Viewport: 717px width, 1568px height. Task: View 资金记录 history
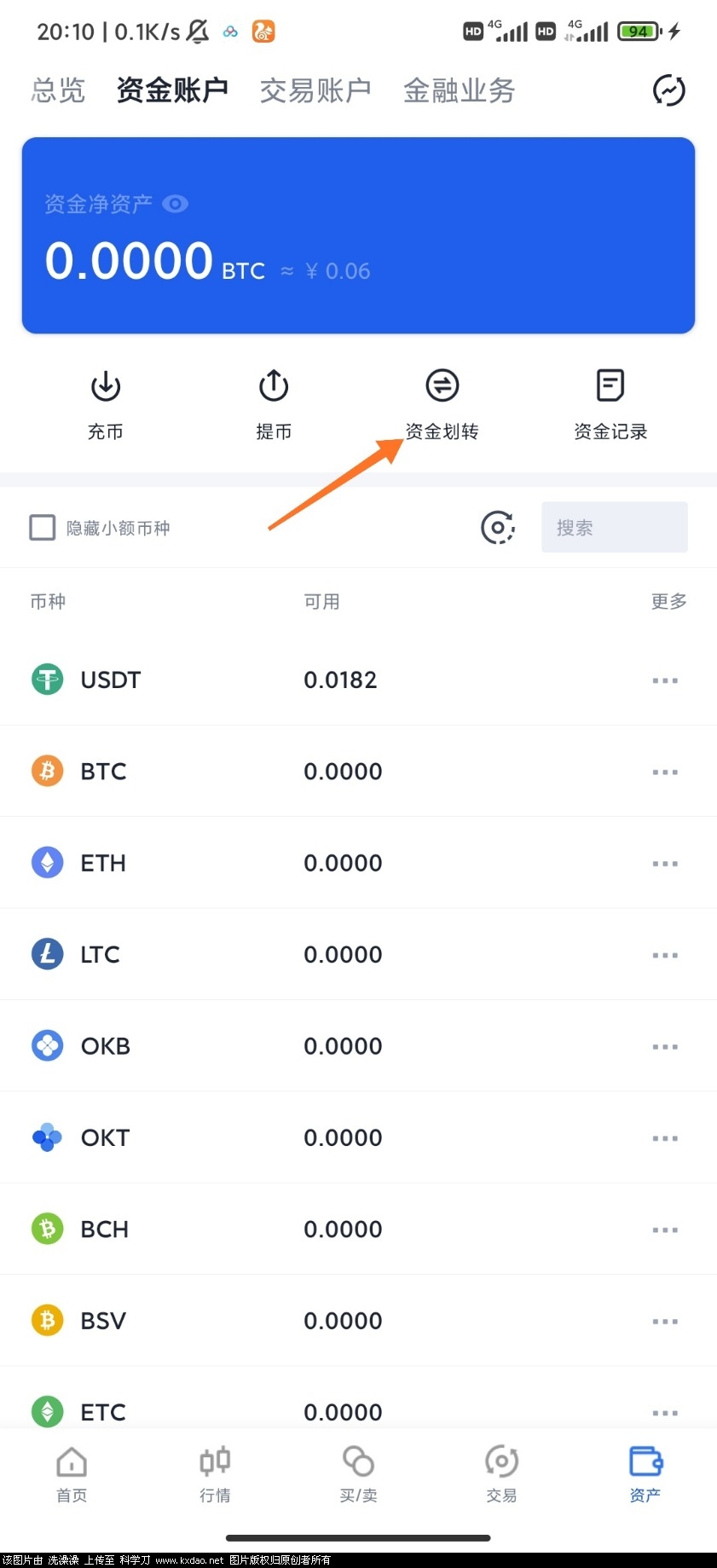(x=610, y=404)
